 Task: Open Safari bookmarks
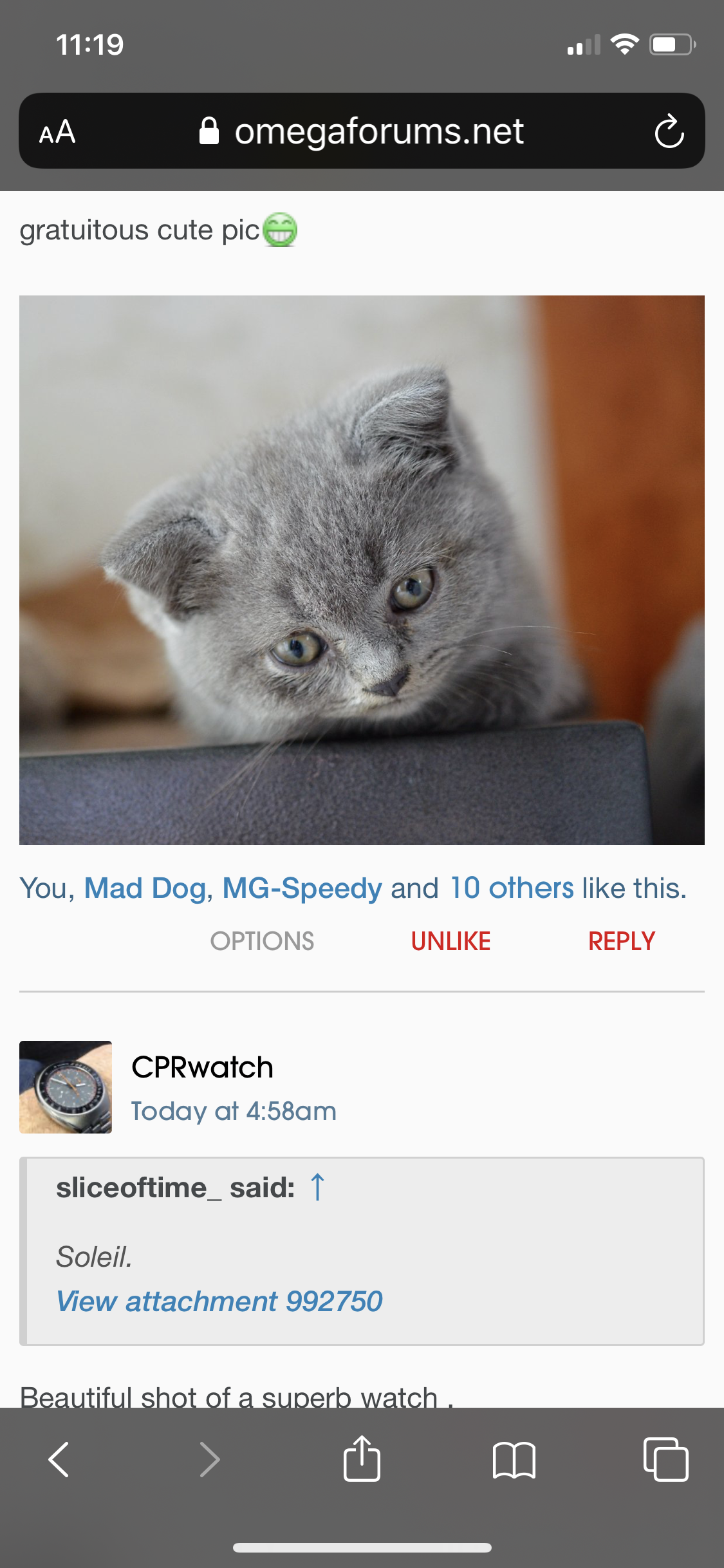[x=514, y=1459]
